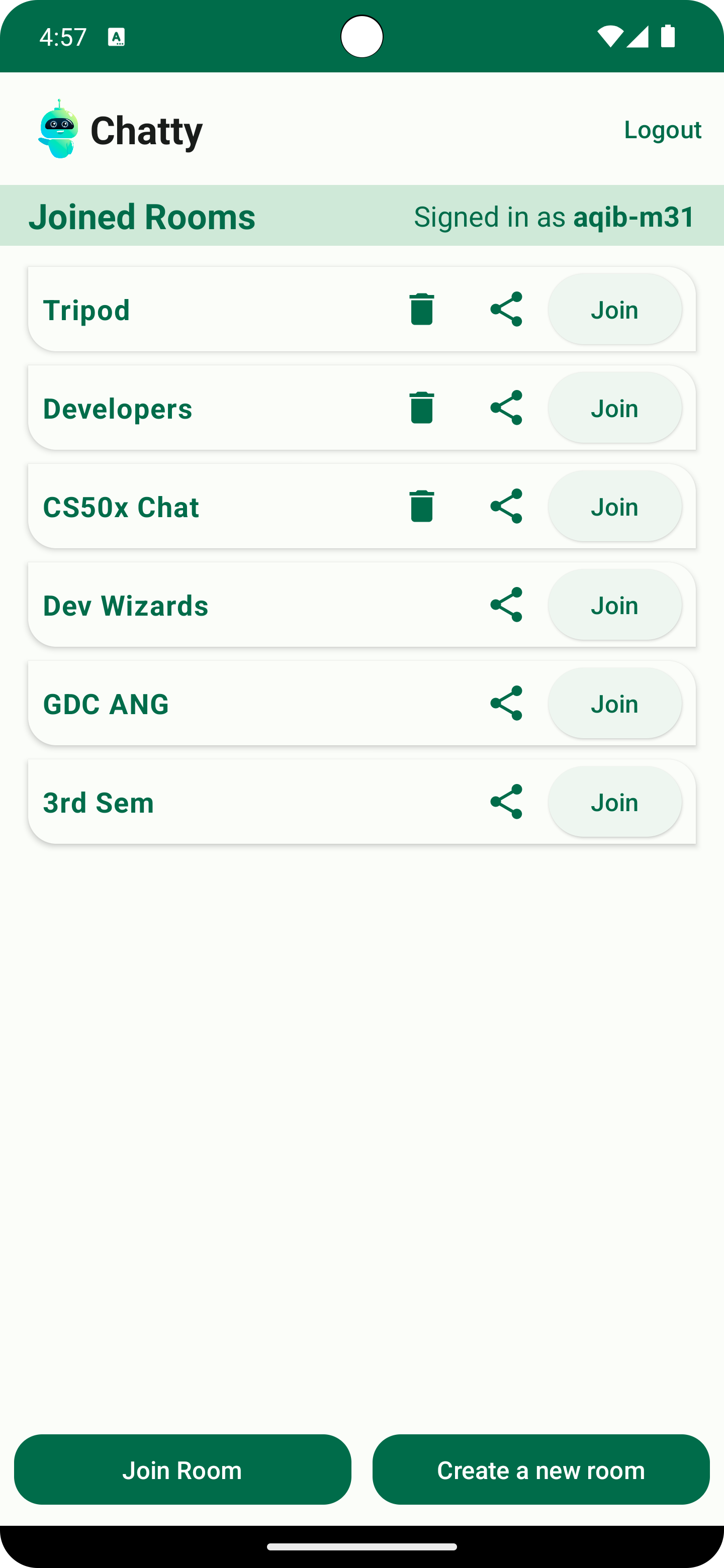The width and height of the screenshot is (724, 1568).
Task: Share the Dev Wizards room
Action: [x=506, y=605]
